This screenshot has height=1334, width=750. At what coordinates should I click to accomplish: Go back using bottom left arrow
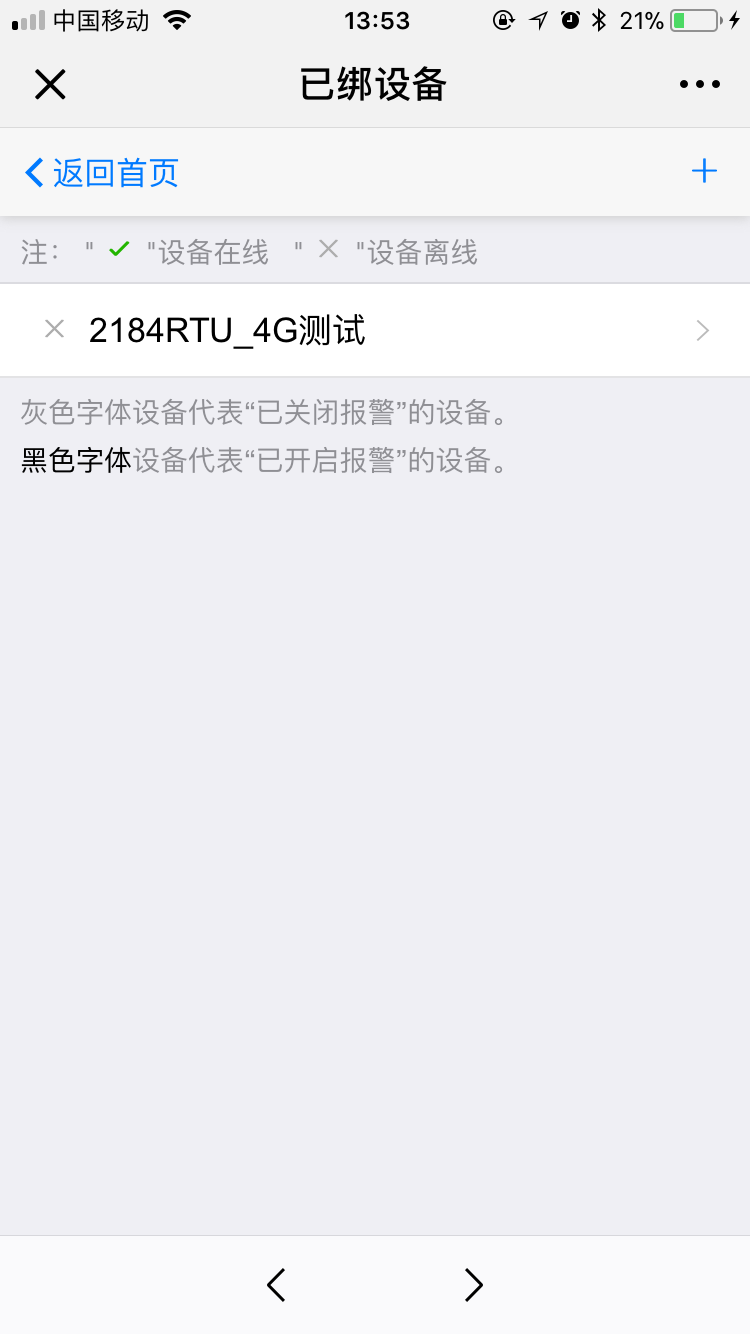pyautogui.click(x=276, y=1284)
